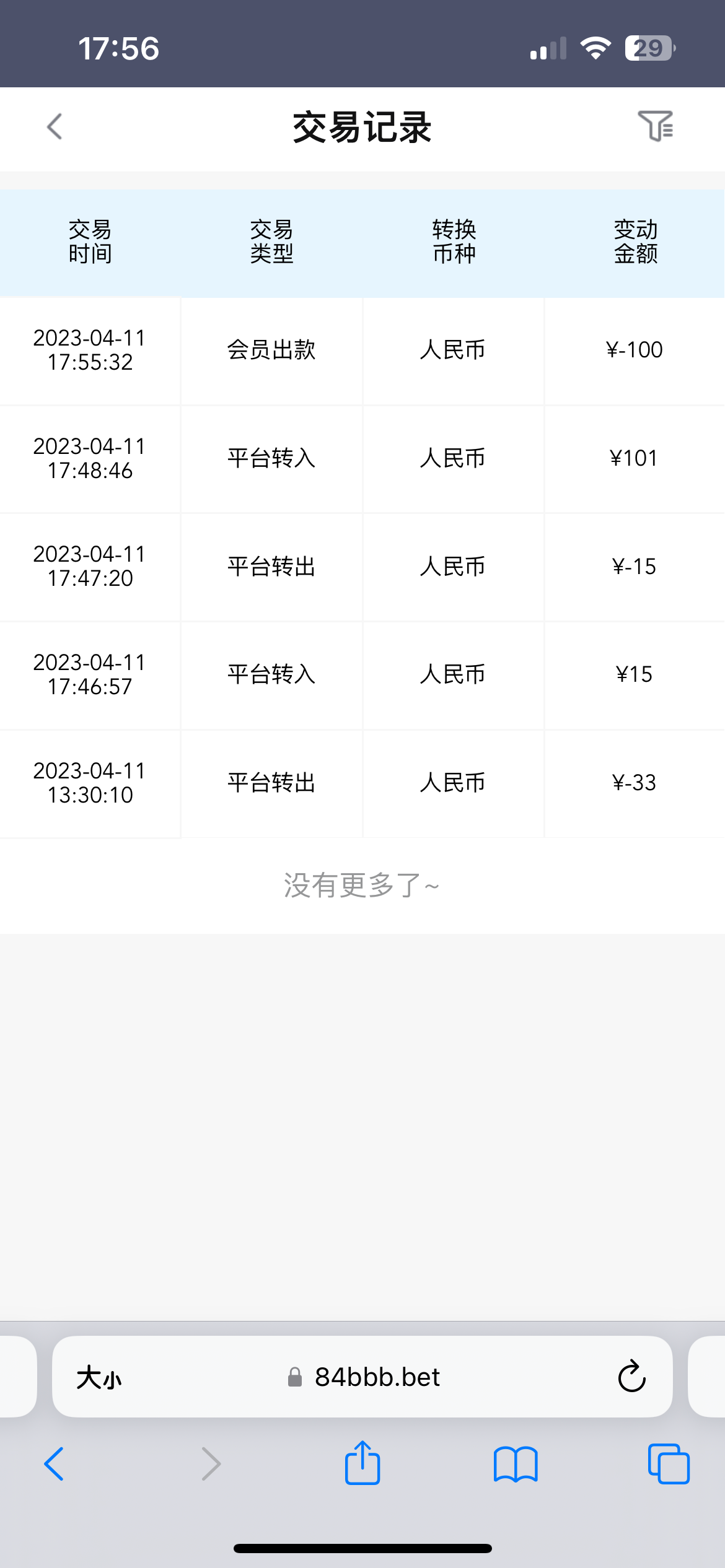Show all open Safari tabs
Viewport: 725px width, 1568px height.
(x=668, y=1464)
